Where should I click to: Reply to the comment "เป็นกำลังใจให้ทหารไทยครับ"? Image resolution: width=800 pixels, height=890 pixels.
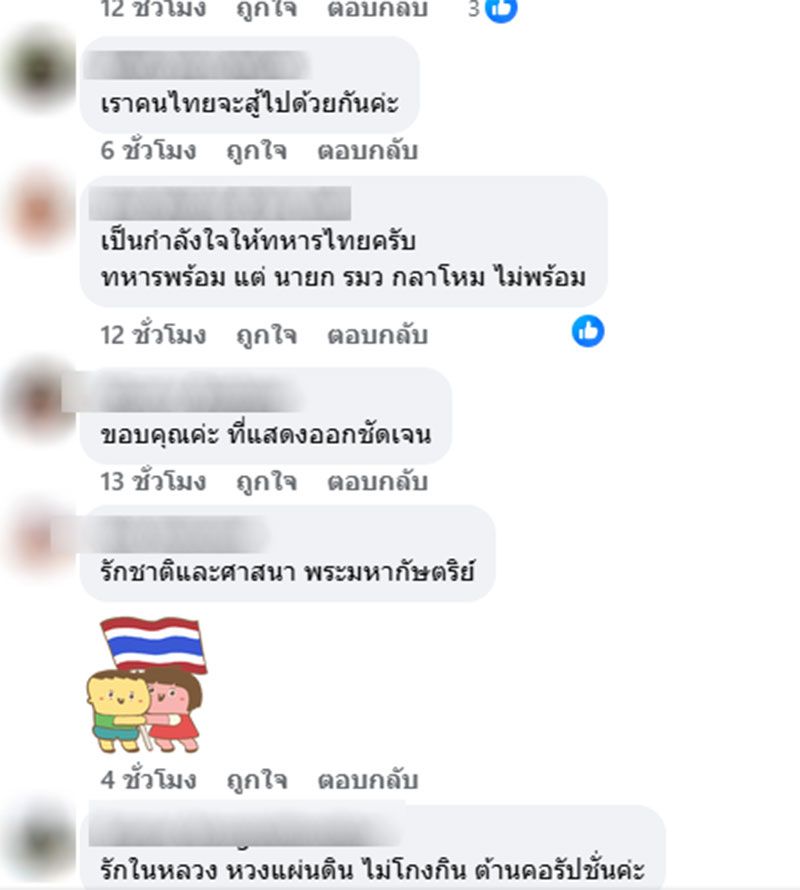coord(377,335)
